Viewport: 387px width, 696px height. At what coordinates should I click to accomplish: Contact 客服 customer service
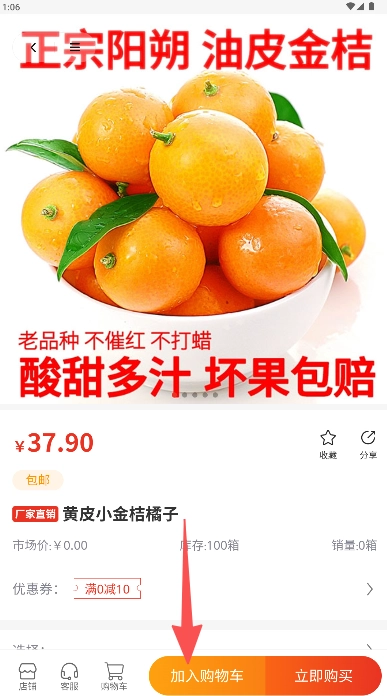pyautogui.click(x=69, y=676)
